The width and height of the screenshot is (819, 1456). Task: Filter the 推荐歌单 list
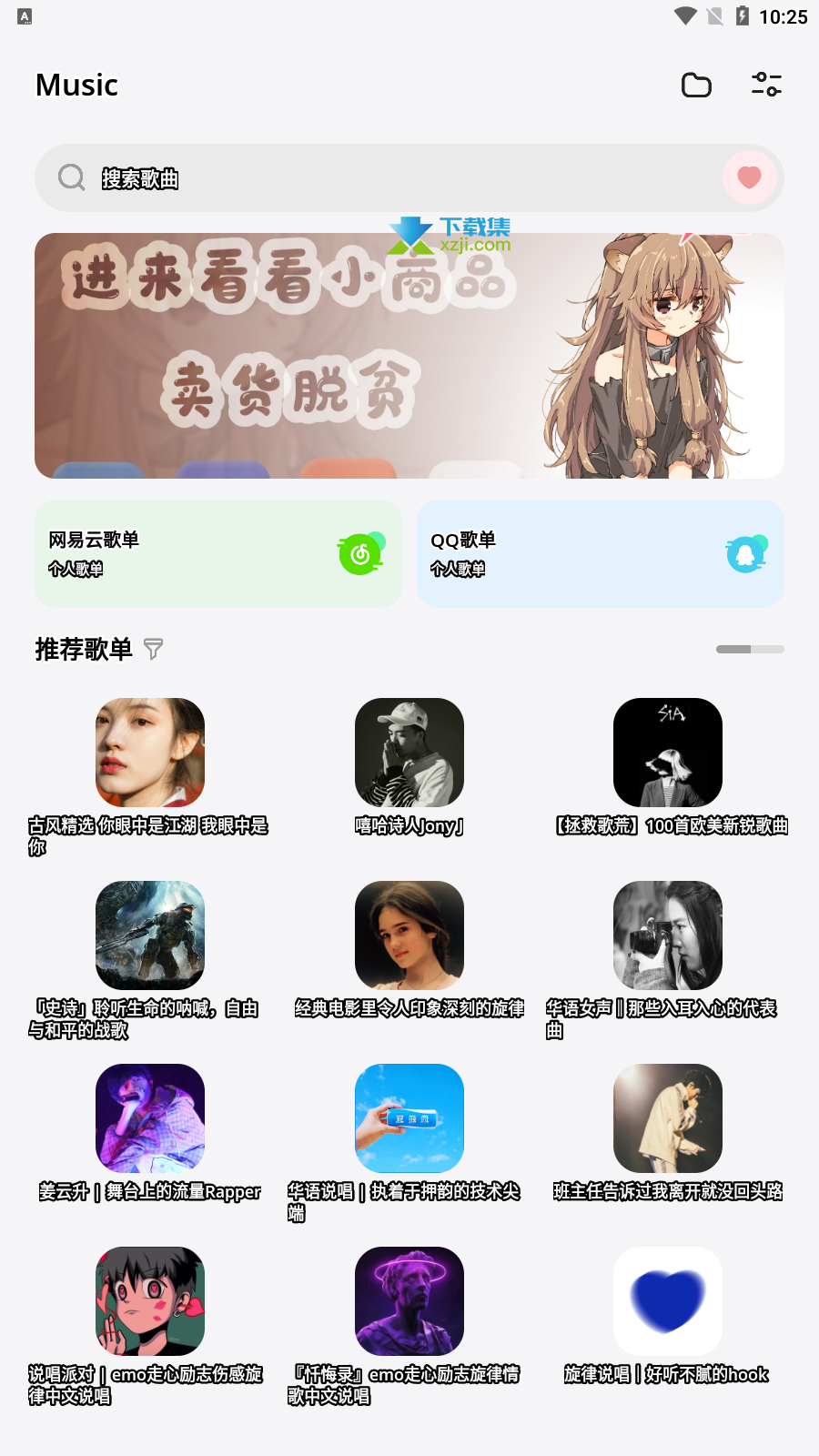tap(153, 649)
